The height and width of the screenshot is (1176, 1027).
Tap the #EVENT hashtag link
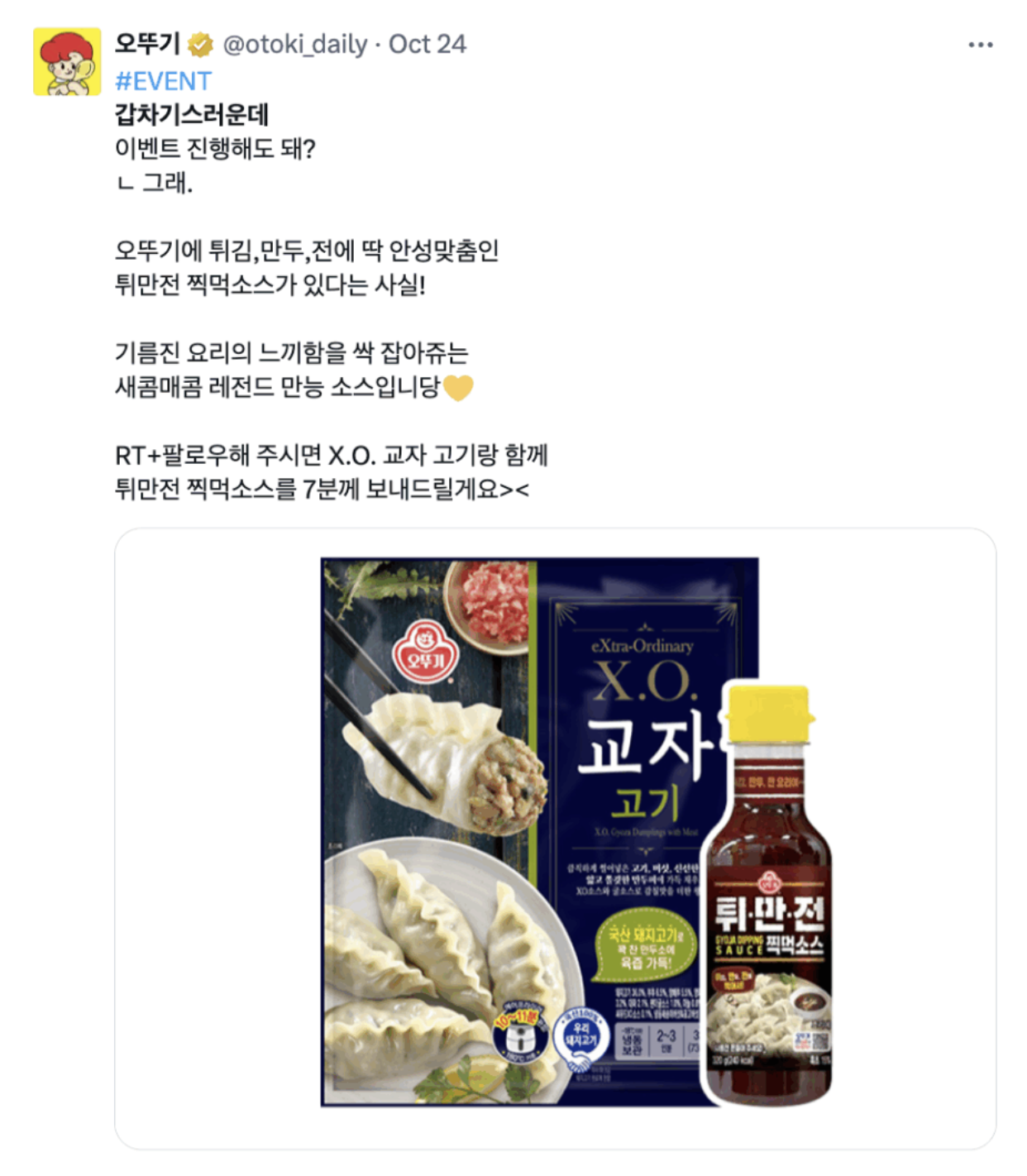163,81
